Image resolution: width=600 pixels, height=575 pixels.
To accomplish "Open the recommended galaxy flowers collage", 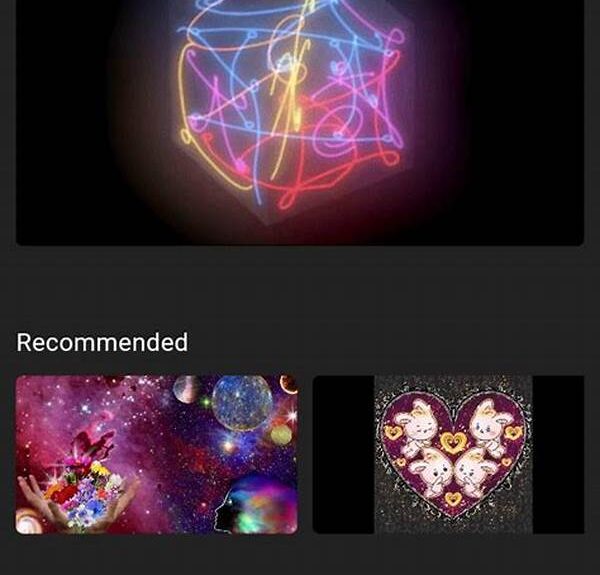I will click(156, 454).
